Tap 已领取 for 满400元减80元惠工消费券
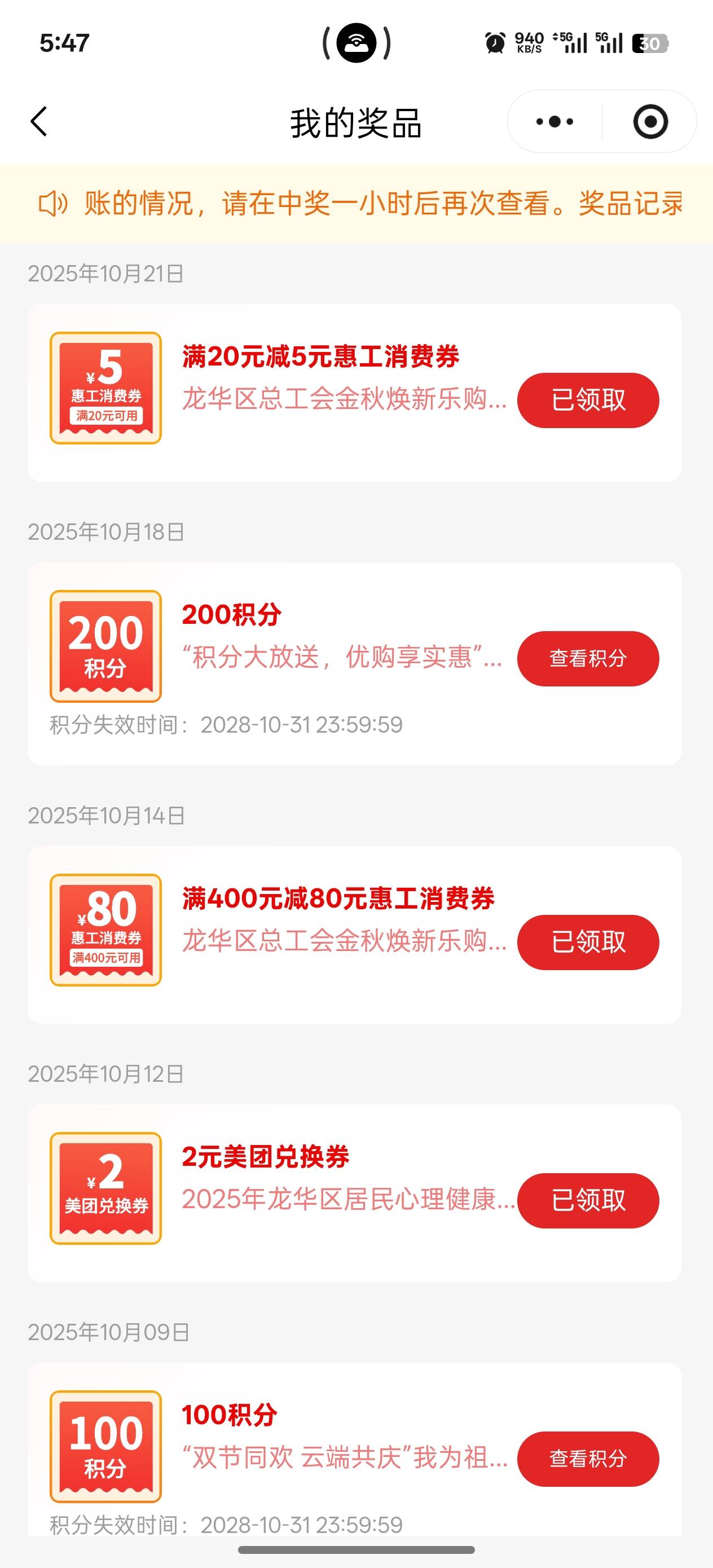 click(x=588, y=942)
